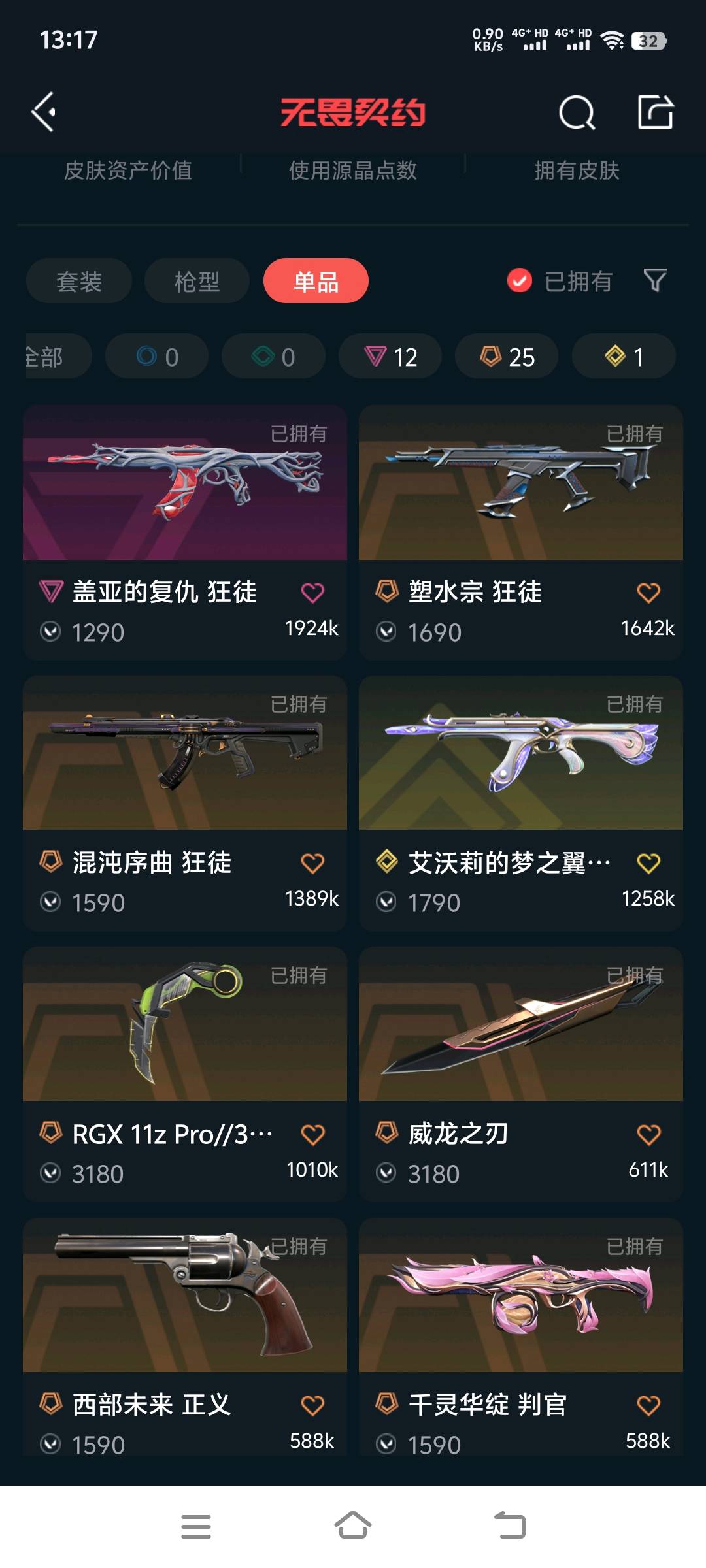Open the 混沌序曲 狂徒 skin card

tap(185, 803)
